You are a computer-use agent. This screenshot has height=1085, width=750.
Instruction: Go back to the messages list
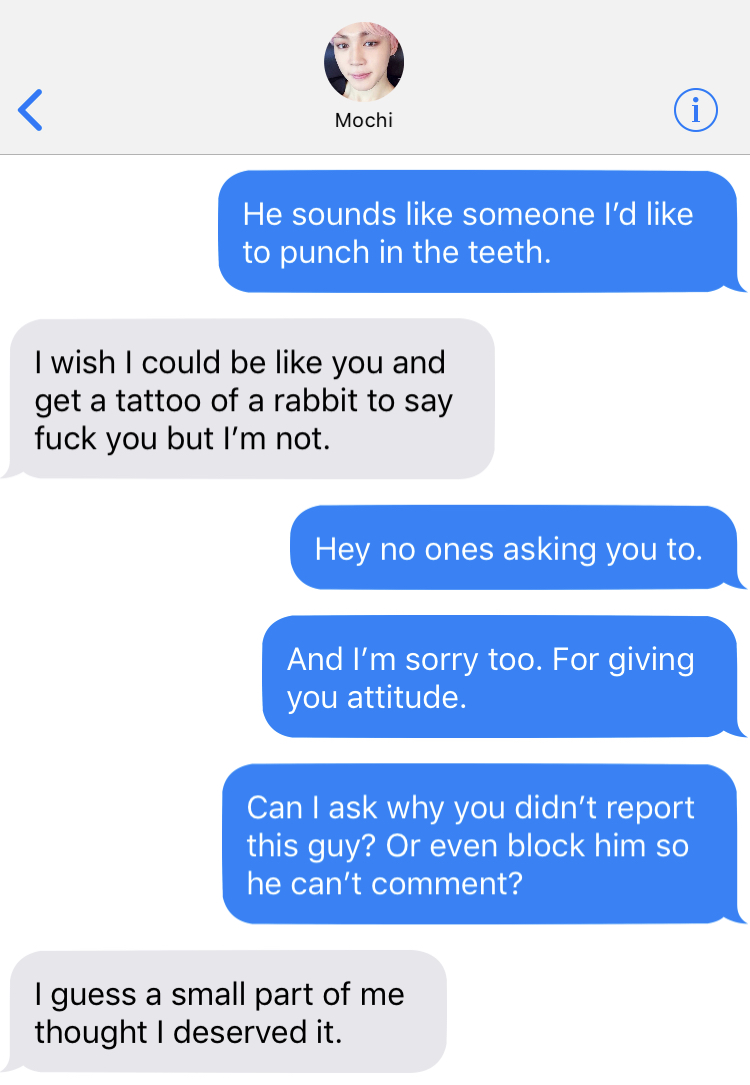click(x=31, y=110)
